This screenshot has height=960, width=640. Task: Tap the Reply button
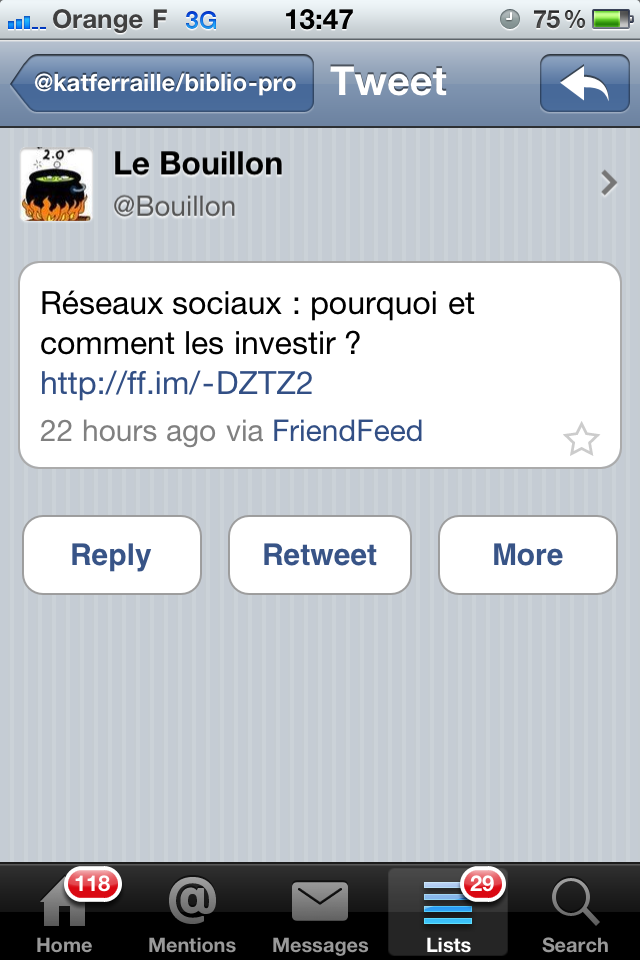point(111,555)
